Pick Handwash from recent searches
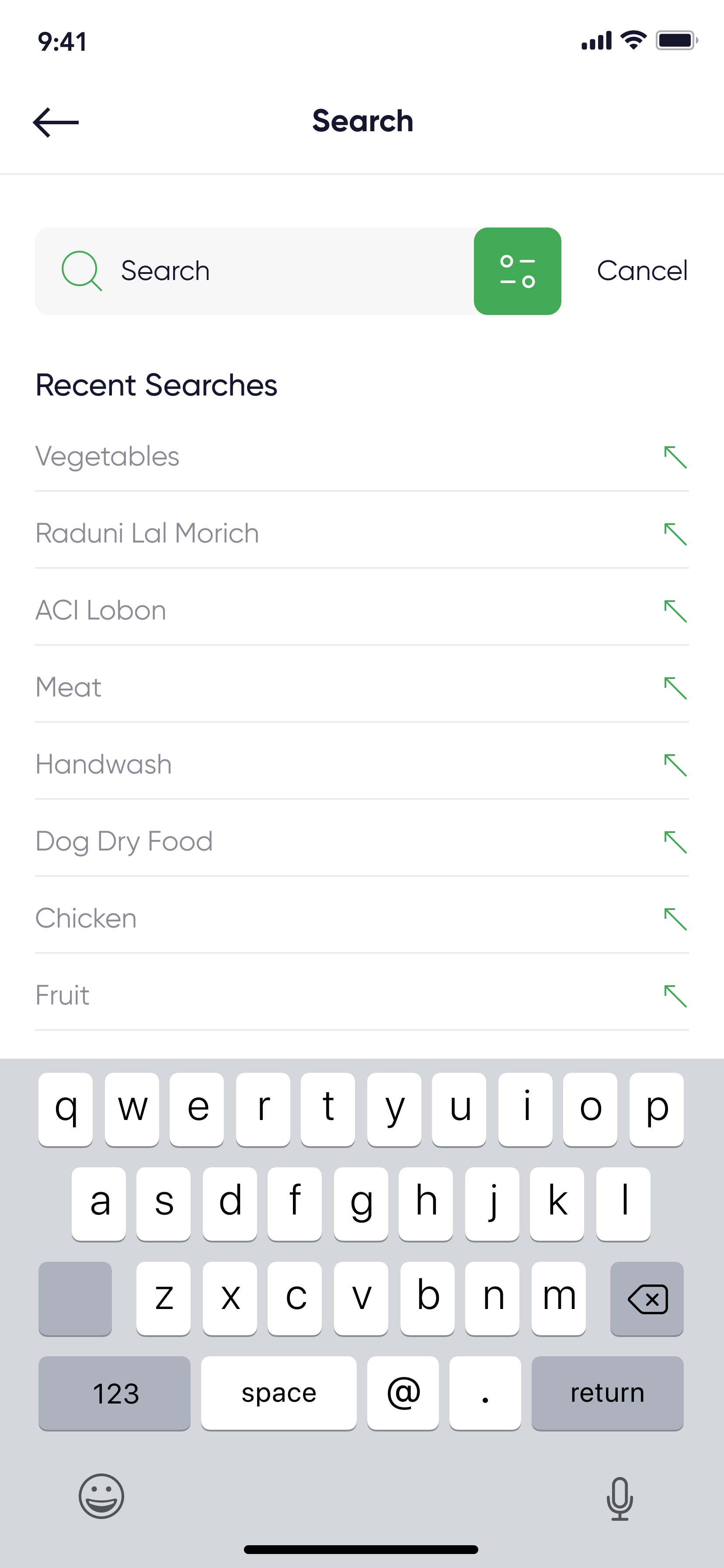724x1568 pixels. coord(104,764)
